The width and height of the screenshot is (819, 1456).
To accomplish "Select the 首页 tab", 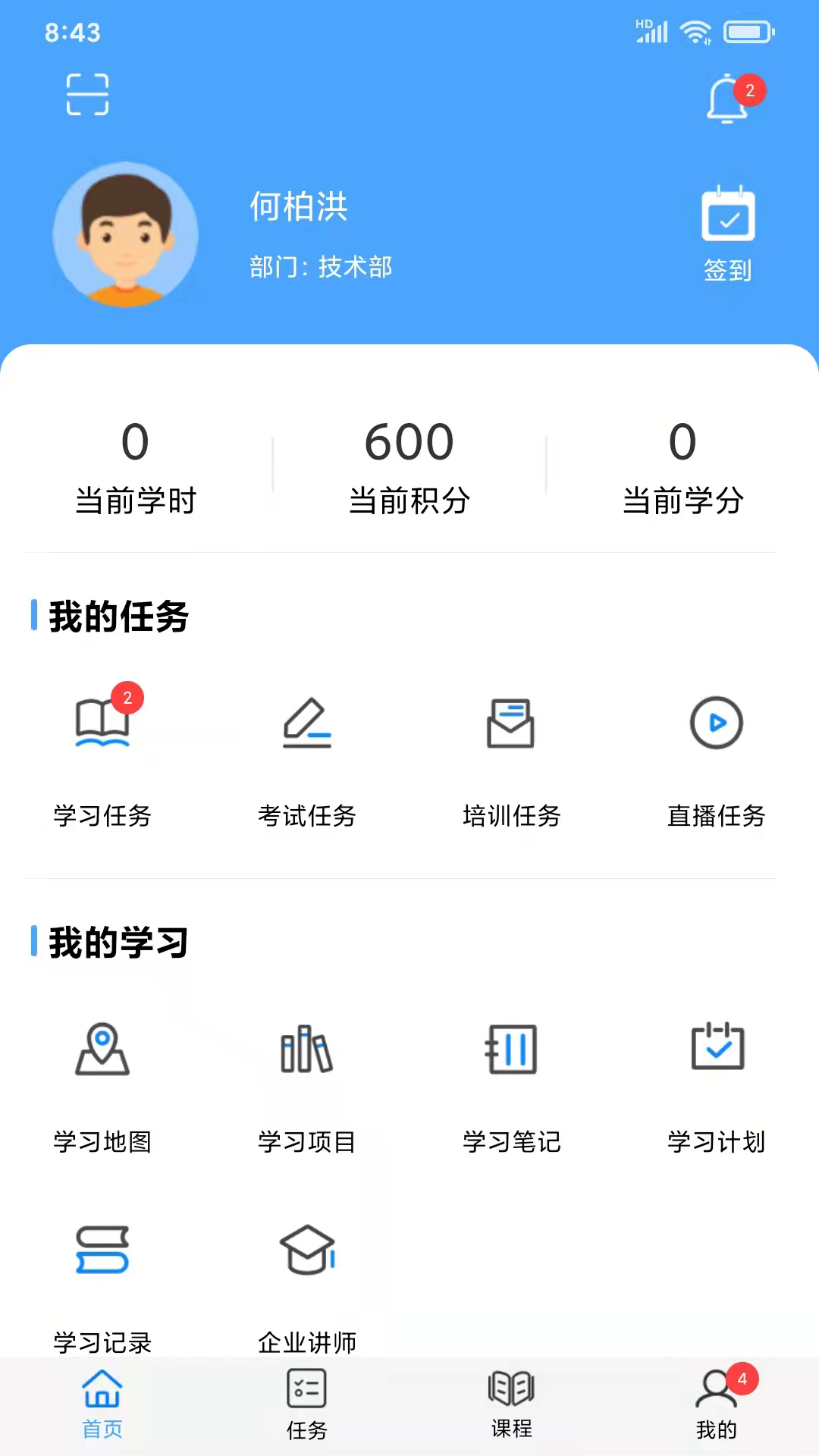I will pyautogui.click(x=102, y=1404).
